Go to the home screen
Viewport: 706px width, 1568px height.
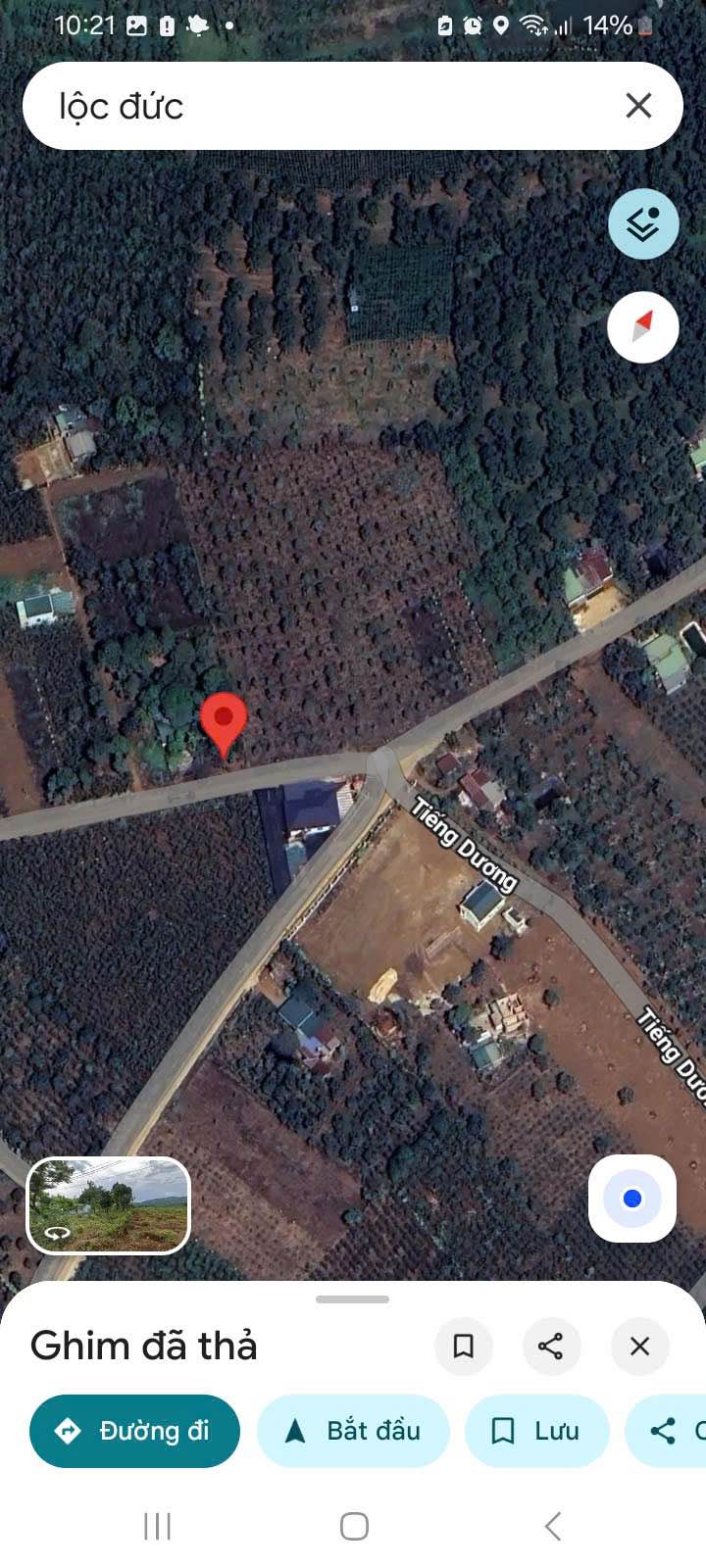click(354, 1526)
